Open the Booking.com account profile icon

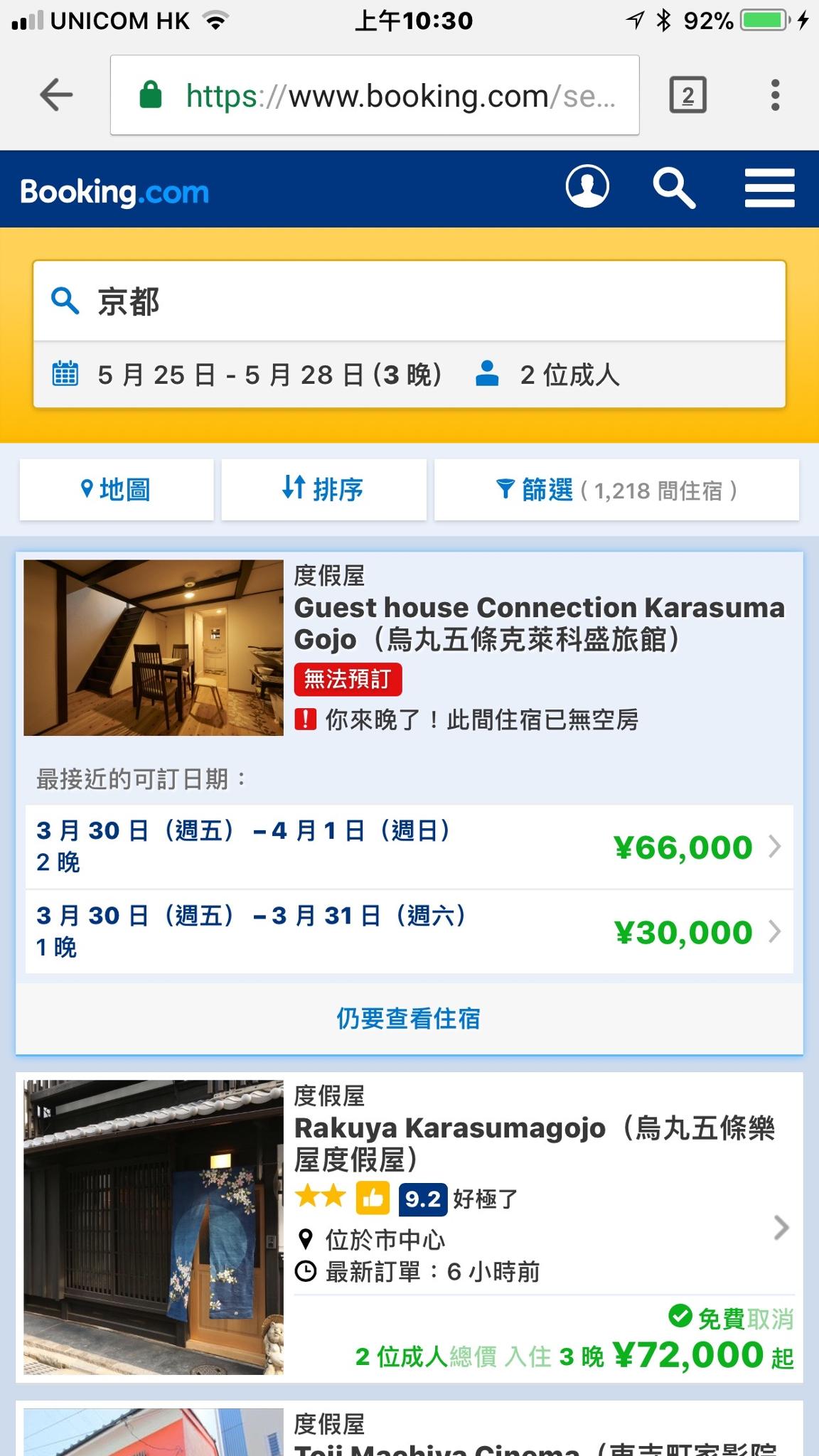tap(587, 187)
